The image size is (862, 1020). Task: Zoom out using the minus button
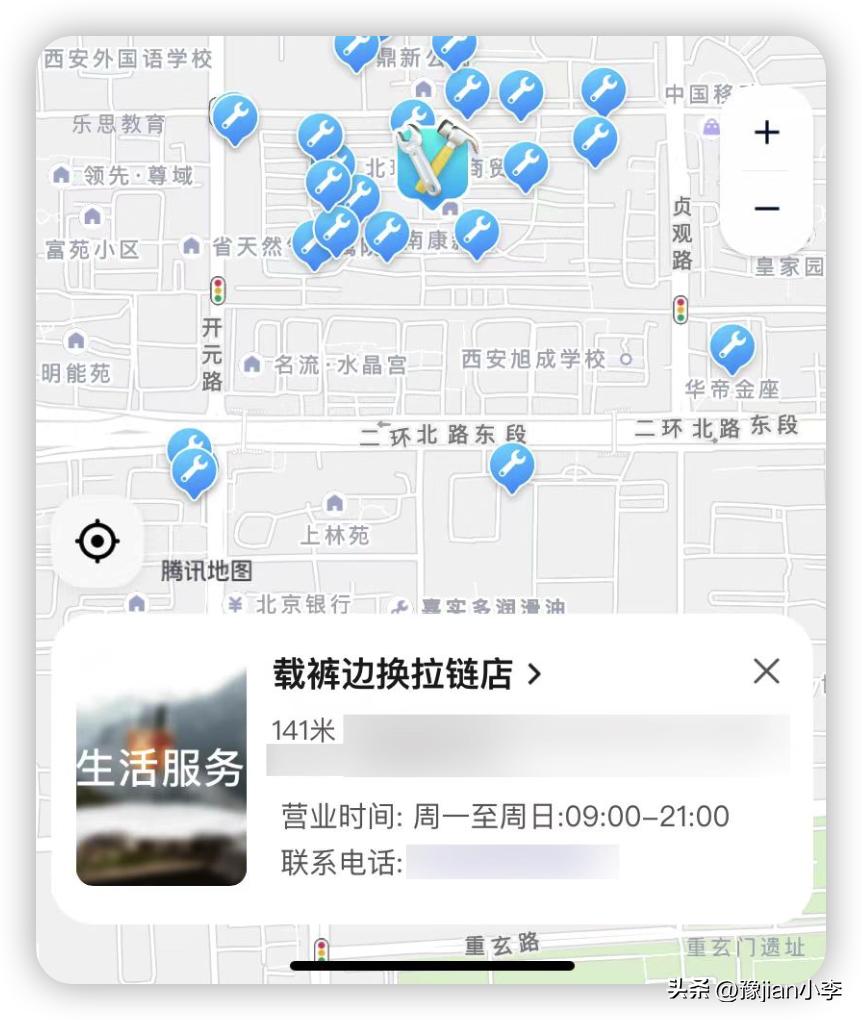pos(766,208)
